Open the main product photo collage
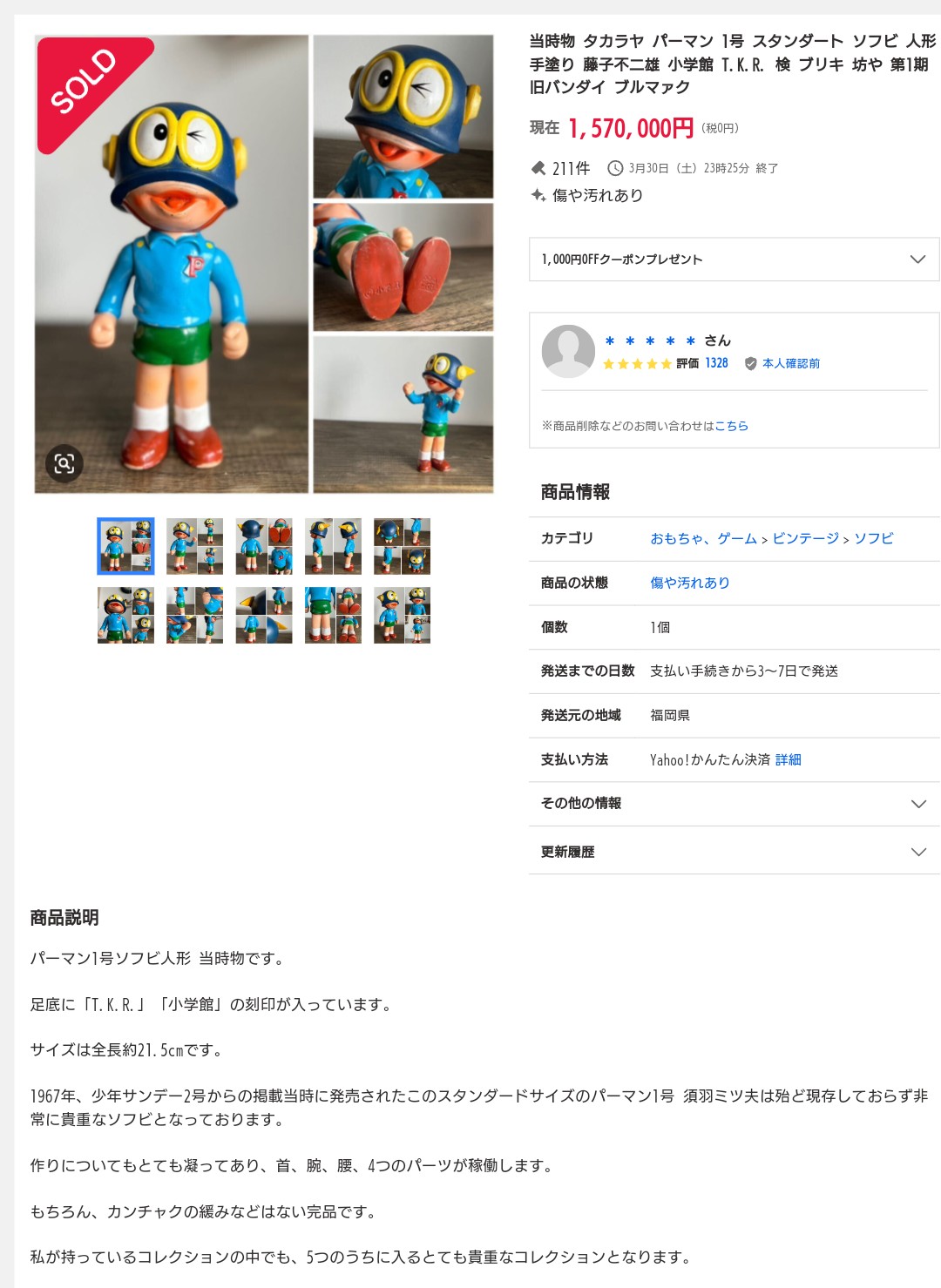Image resolution: width=941 pixels, height=1288 pixels. 264,264
